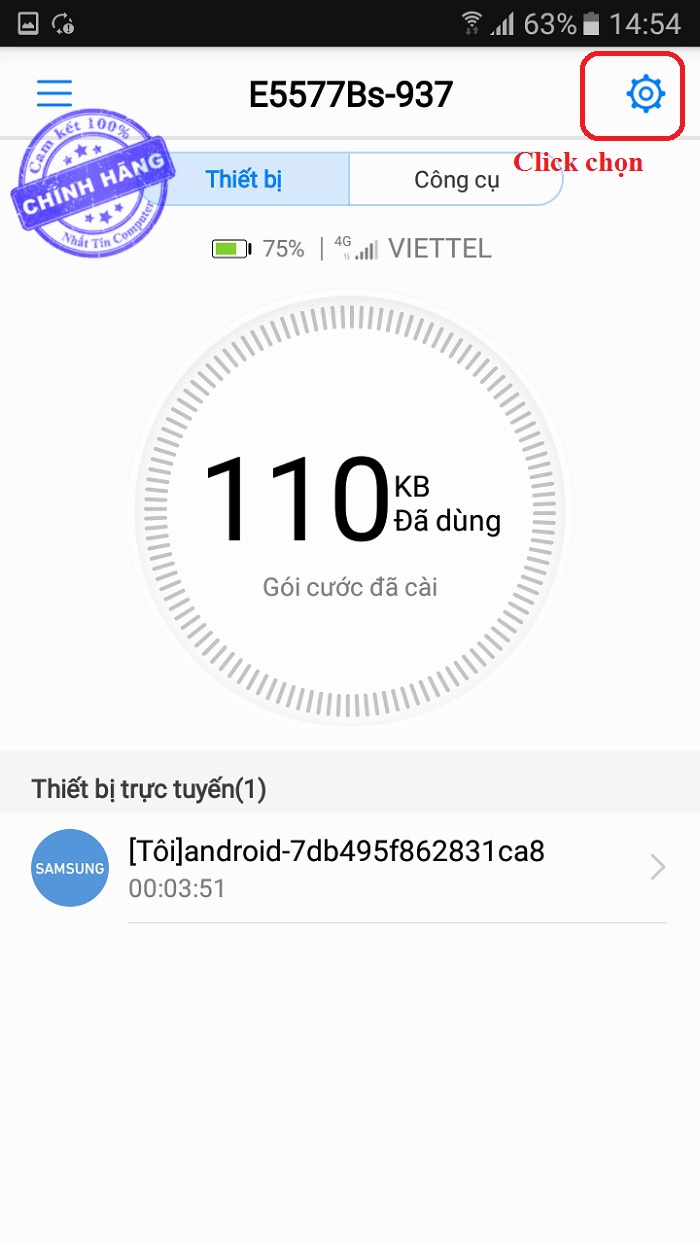This screenshot has height=1244, width=700.
Task: Switch to the Công cụ tab
Action: pos(456,180)
